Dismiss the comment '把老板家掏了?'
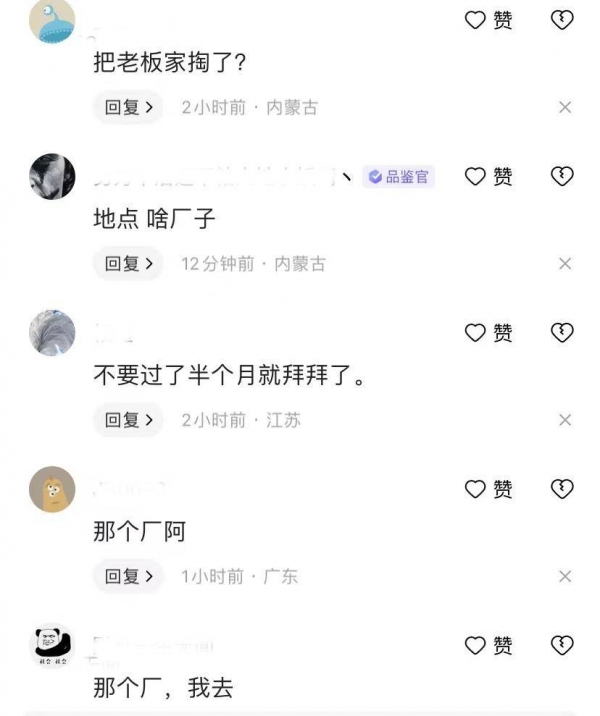The image size is (600, 716). pos(565,107)
